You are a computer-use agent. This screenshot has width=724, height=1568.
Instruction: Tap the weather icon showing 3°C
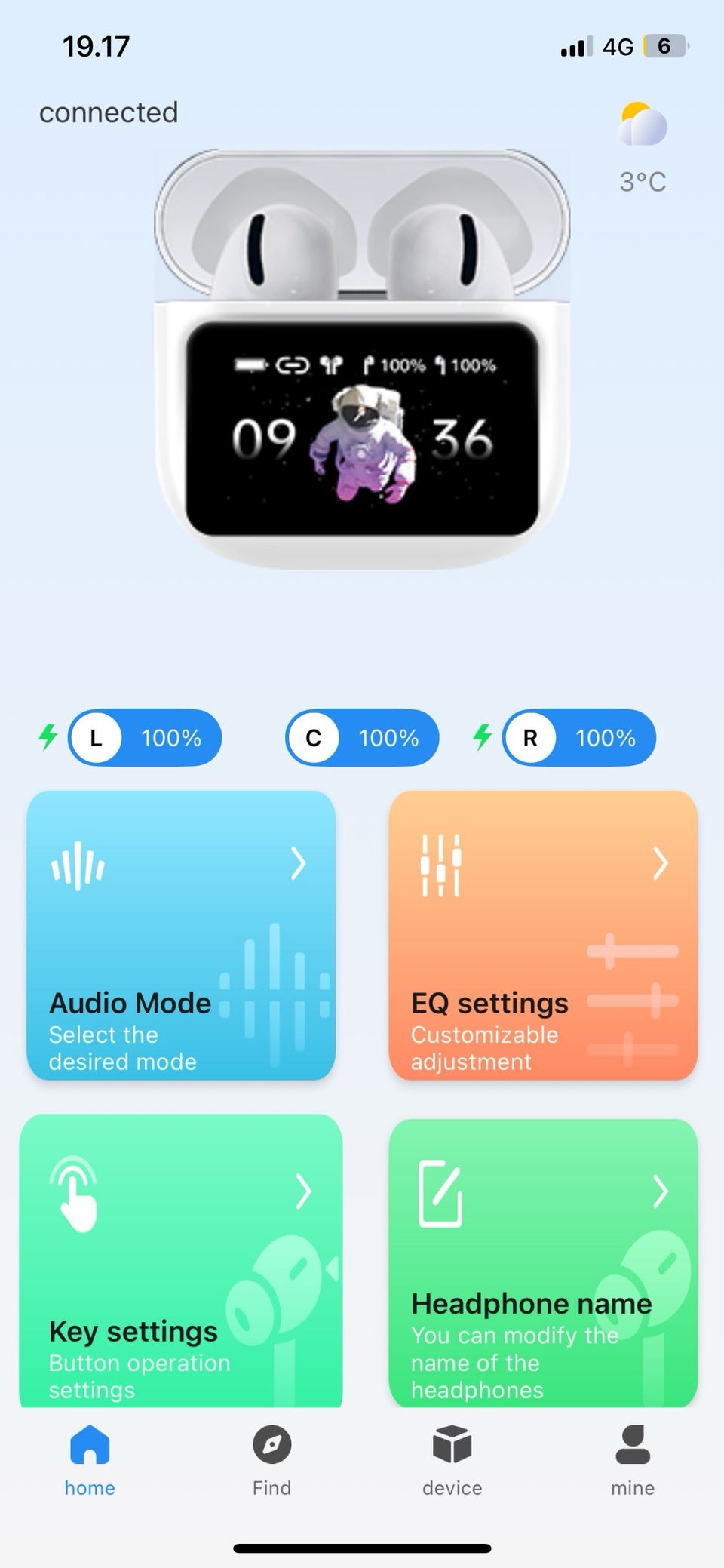pos(643,125)
